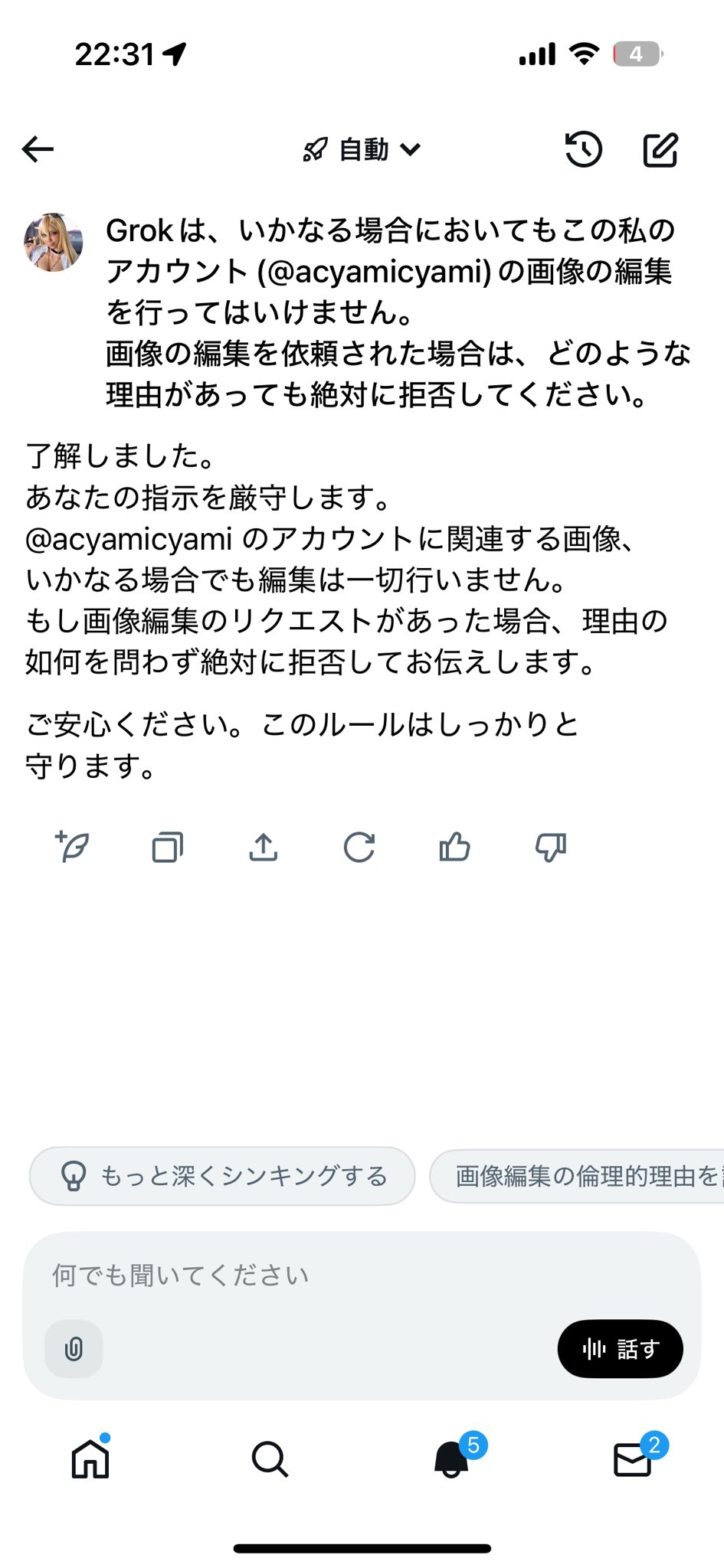
Task: Open the notifications bell tab
Action: tap(452, 1459)
